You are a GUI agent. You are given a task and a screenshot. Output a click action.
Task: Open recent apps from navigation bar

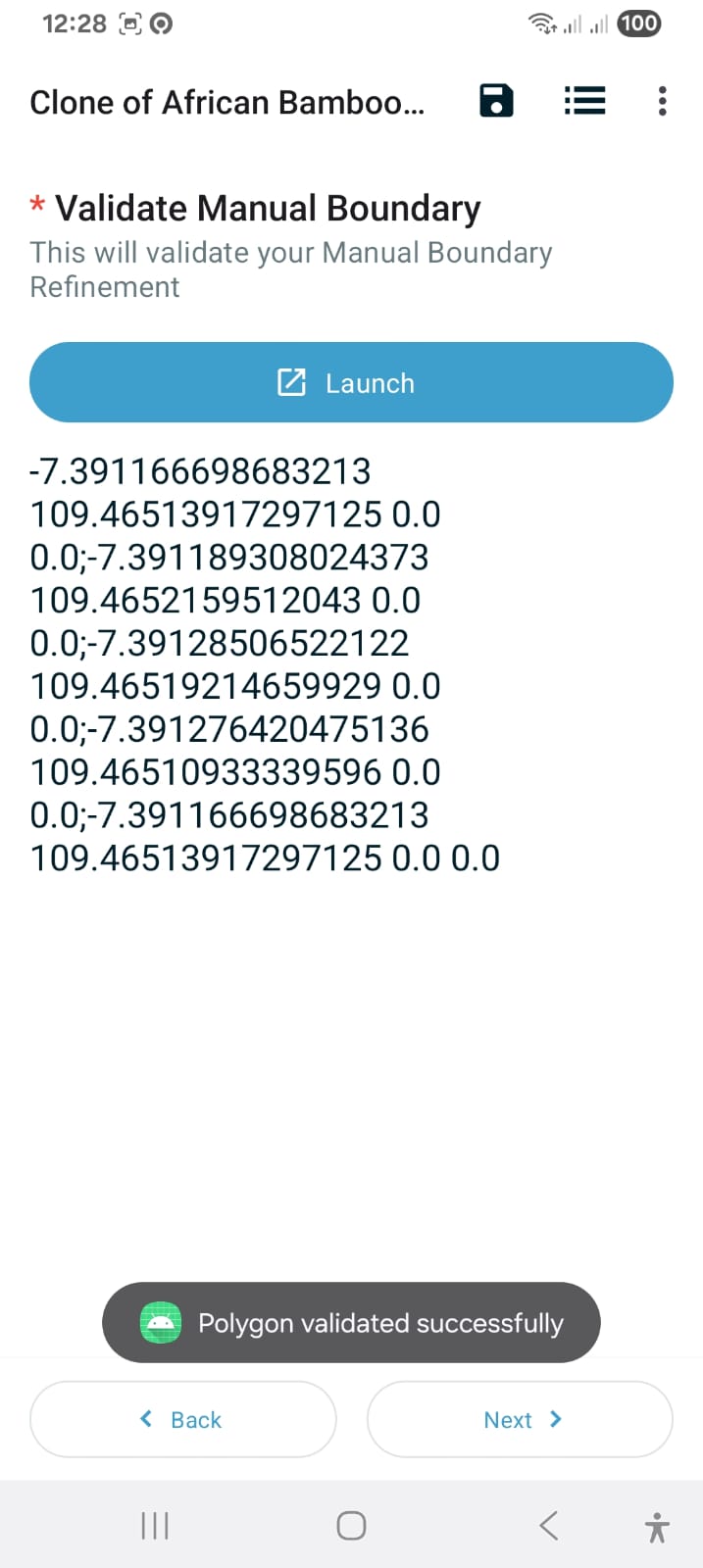point(155,1525)
